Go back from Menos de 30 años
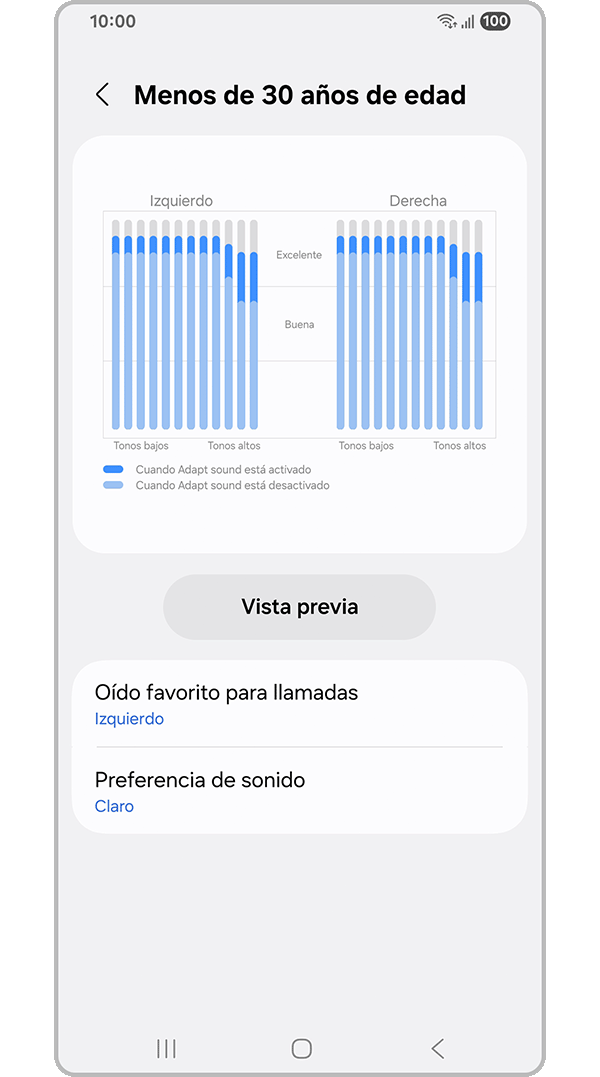 tap(102, 95)
